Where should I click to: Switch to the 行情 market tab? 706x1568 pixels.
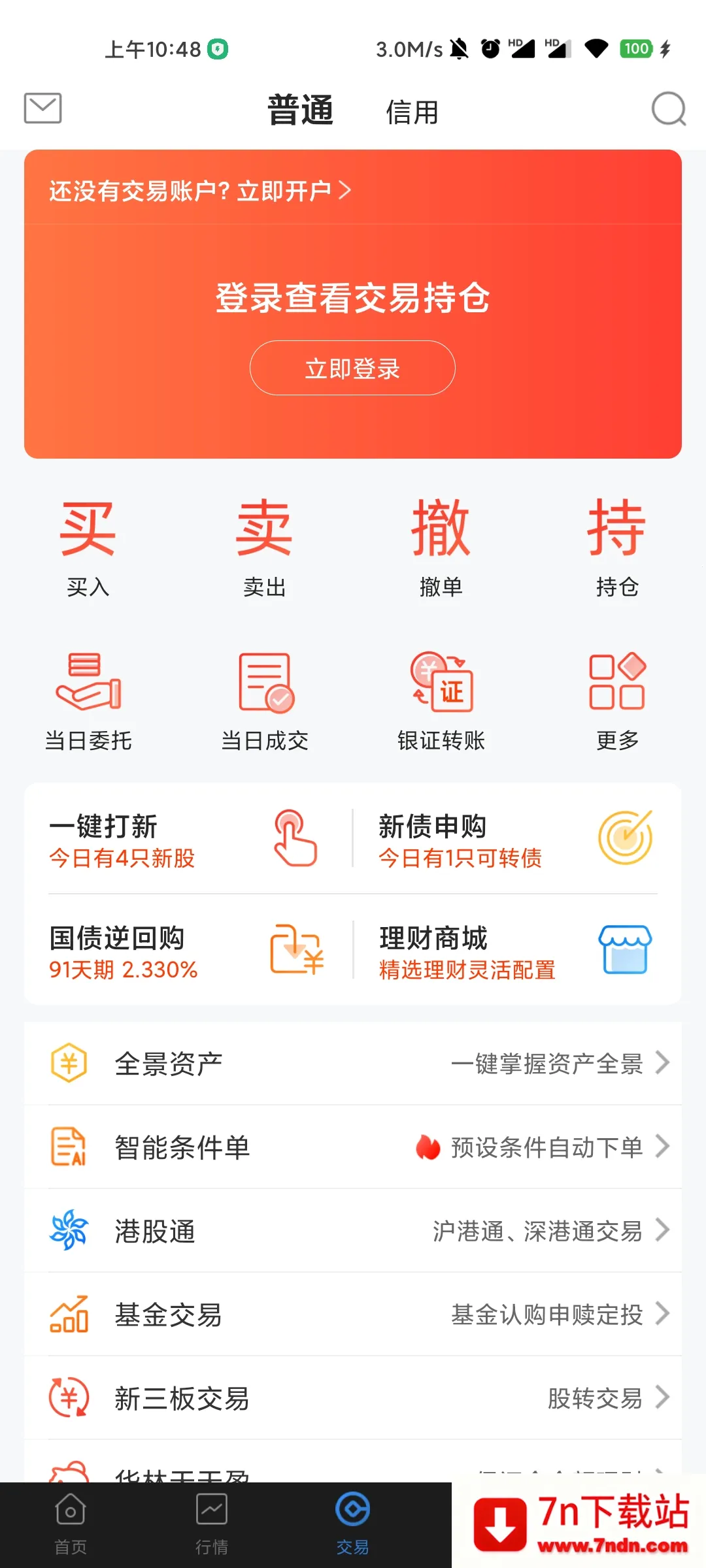pyautogui.click(x=212, y=1525)
